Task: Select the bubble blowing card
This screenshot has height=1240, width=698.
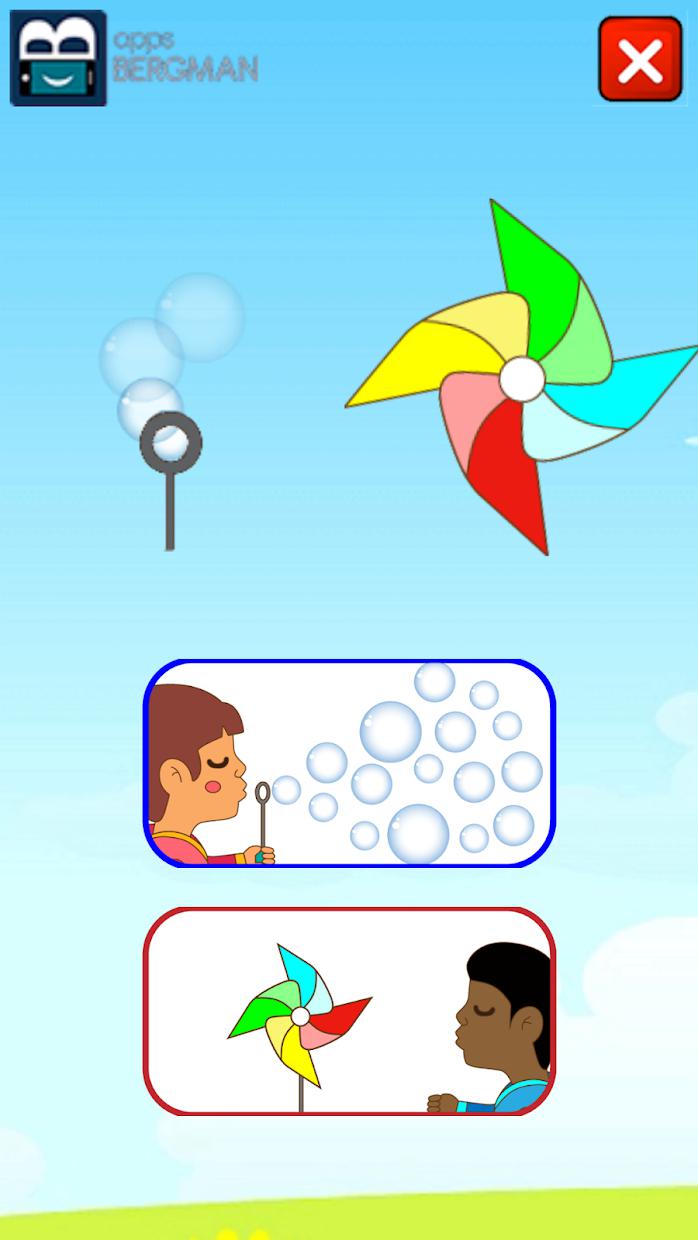Action: (x=349, y=764)
